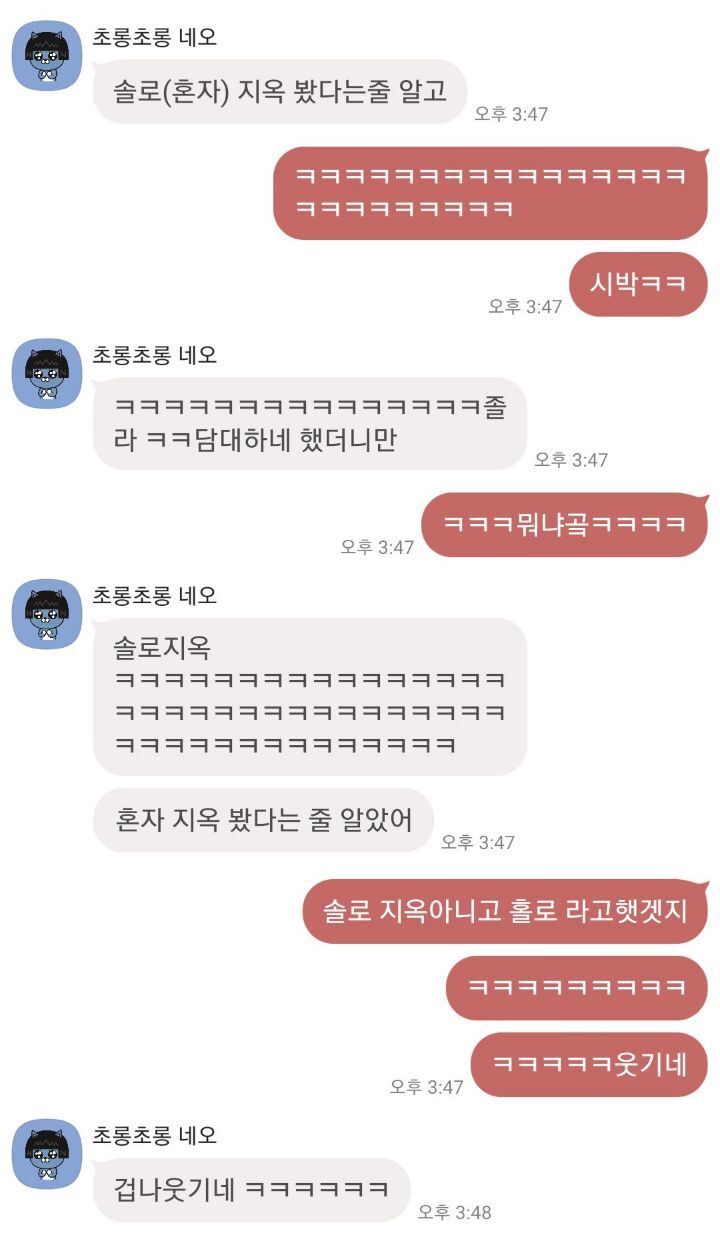Open 초롱초롱 네오's profile picture beside '솔로(혼자) 지옥' message
The image size is (720, 1233).
(46, 55)
